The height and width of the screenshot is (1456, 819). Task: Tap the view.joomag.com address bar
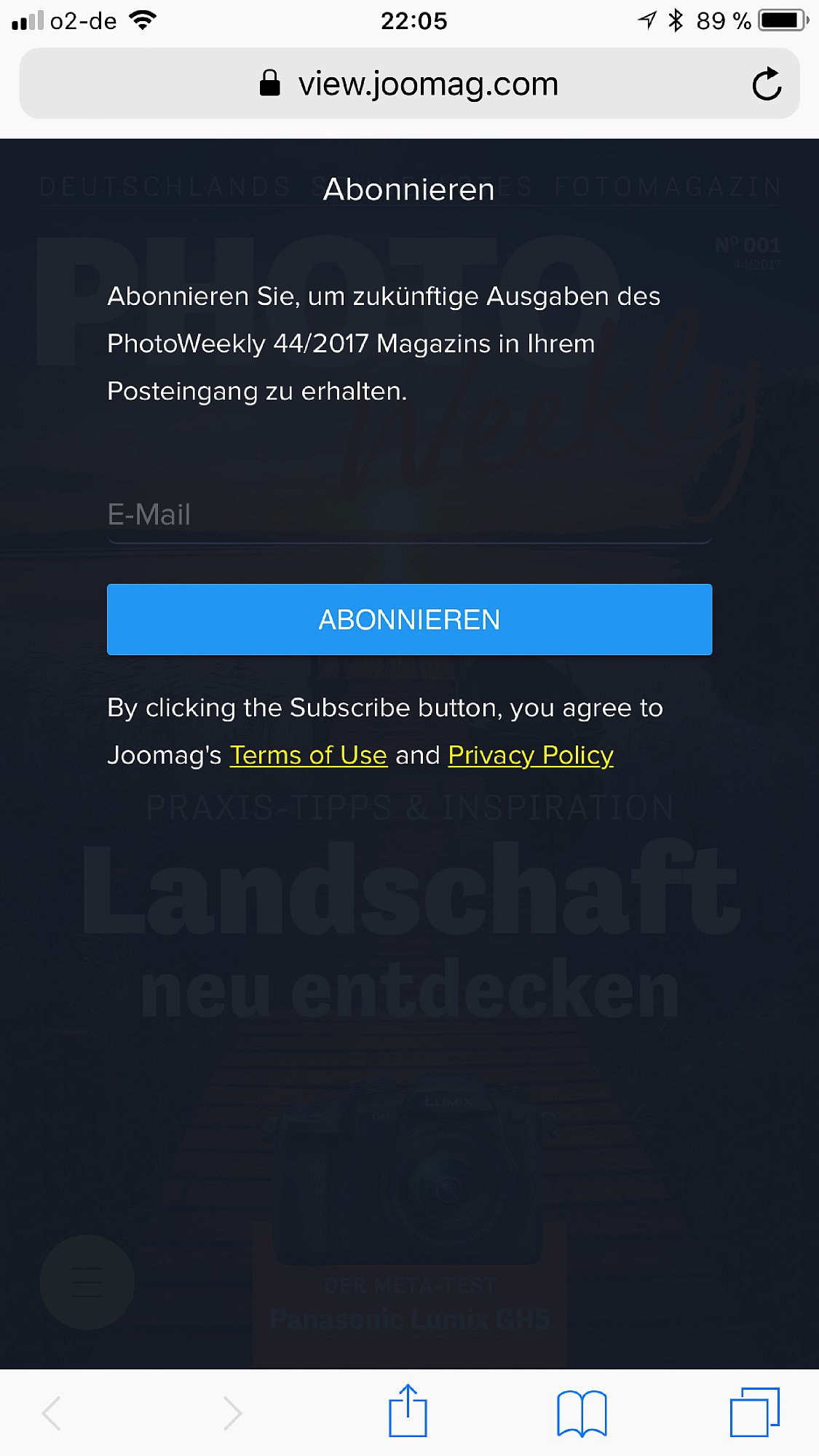click(x=409, y=84)
